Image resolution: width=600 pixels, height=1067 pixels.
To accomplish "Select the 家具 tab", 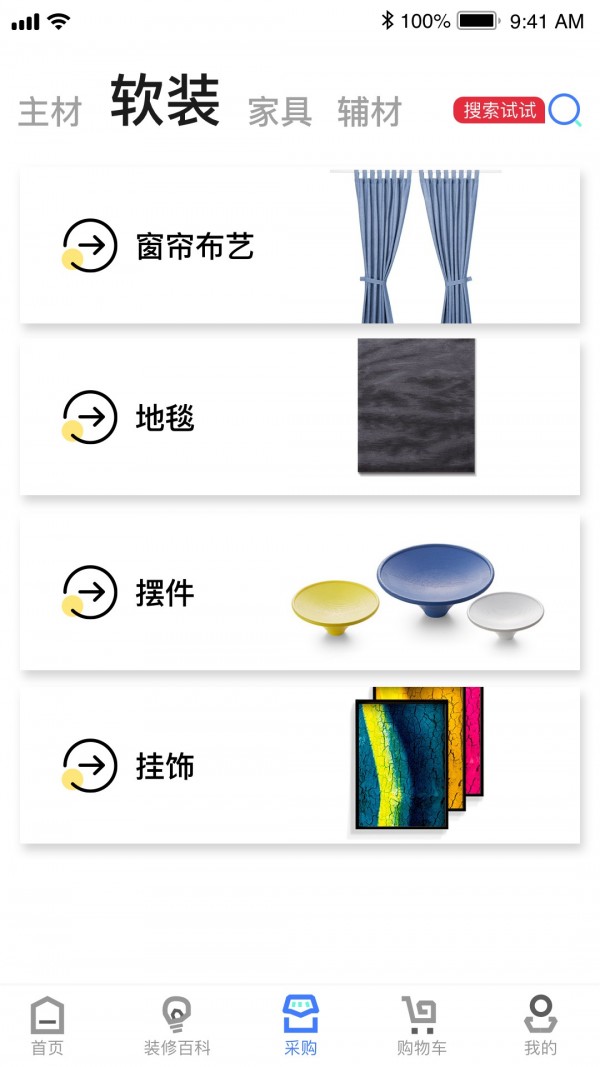I will [279, 112].
